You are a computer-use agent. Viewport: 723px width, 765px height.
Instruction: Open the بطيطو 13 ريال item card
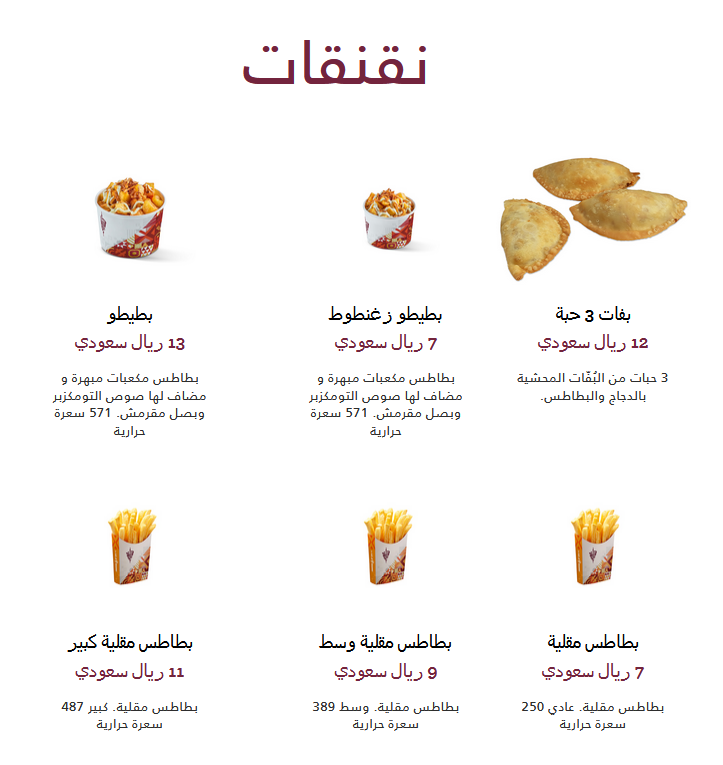129,315
